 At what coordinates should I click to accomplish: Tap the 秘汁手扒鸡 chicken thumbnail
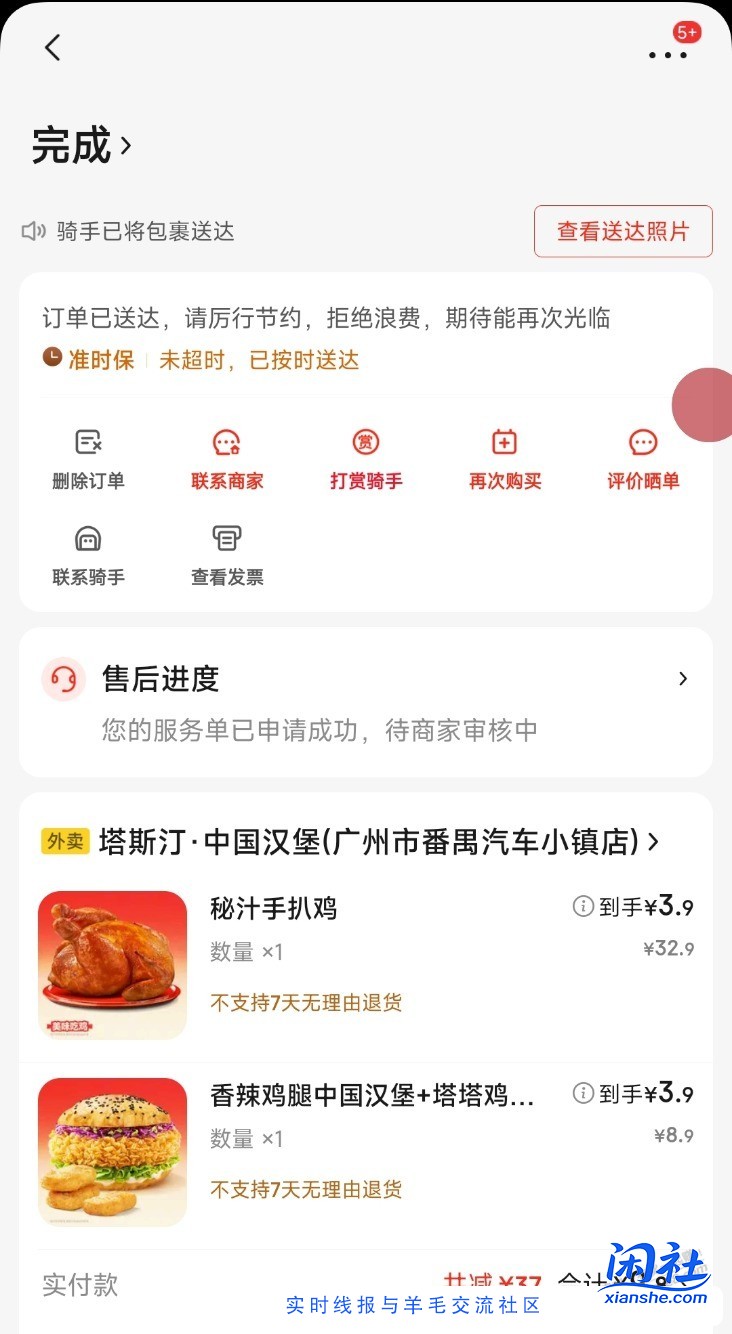pyautogui.click(x=112, y=963)
